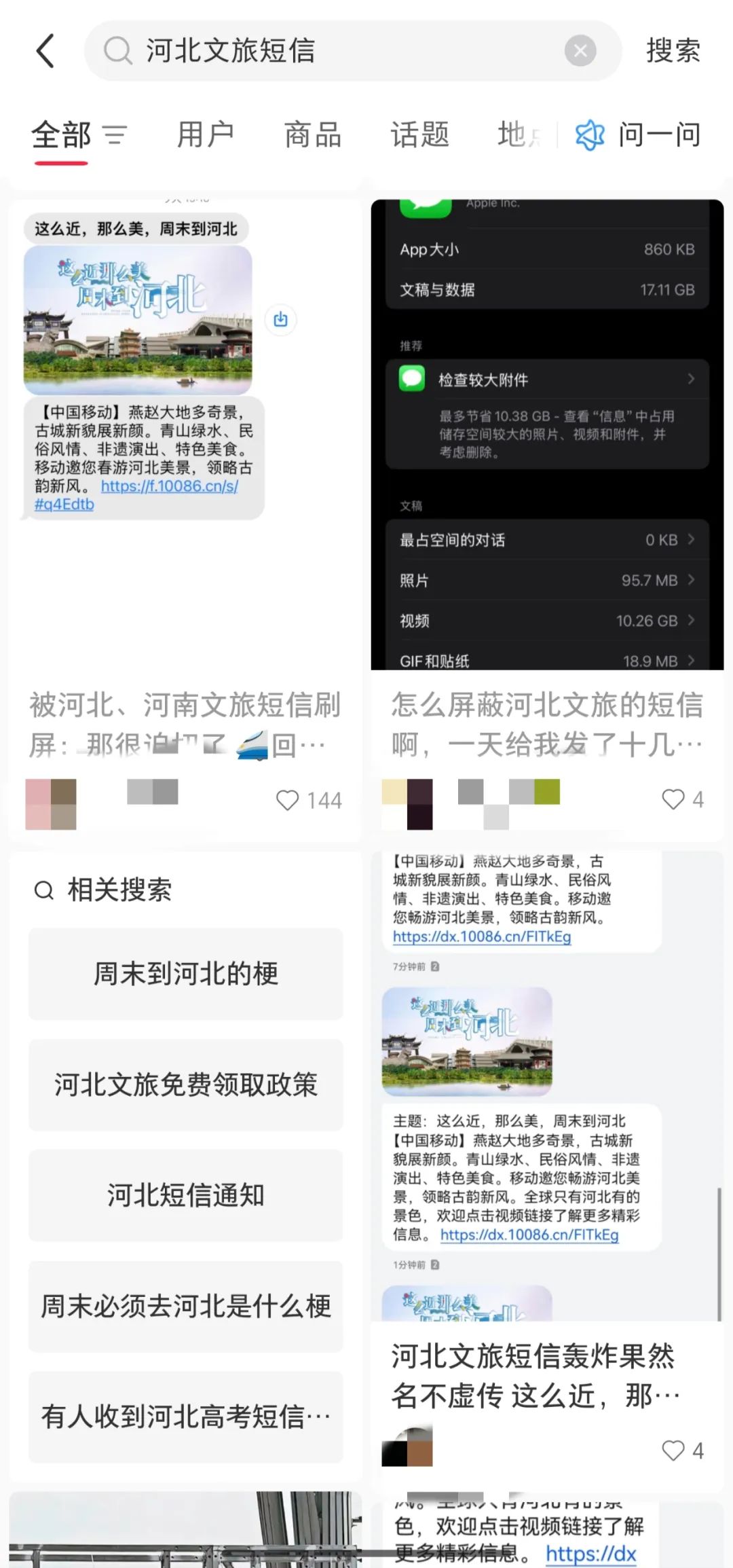733x1568 pixels.
Task: Open the post 被河北、河南文旅短信刷屏
Action: point(185,725)
